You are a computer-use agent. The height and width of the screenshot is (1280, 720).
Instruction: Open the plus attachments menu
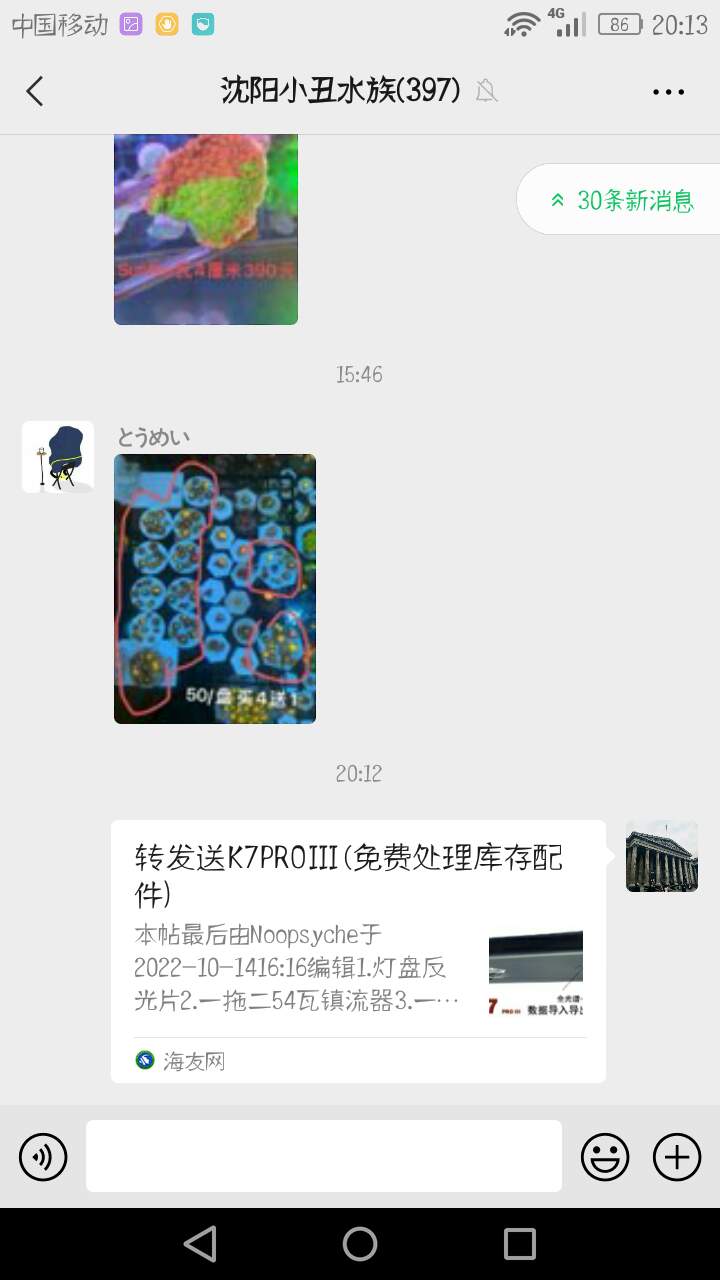[677, 1157]
